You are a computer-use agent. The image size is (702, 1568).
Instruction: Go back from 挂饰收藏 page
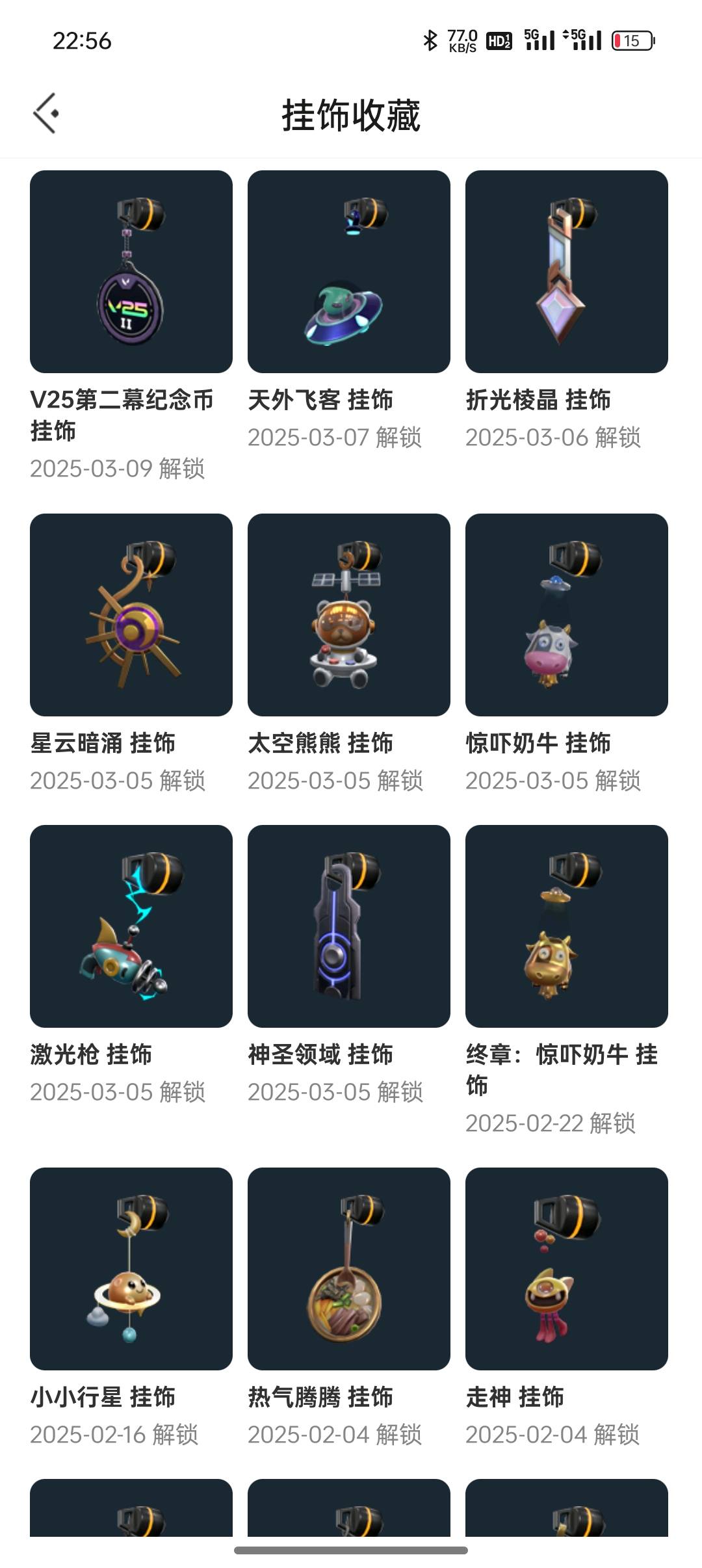click(46, 113)
